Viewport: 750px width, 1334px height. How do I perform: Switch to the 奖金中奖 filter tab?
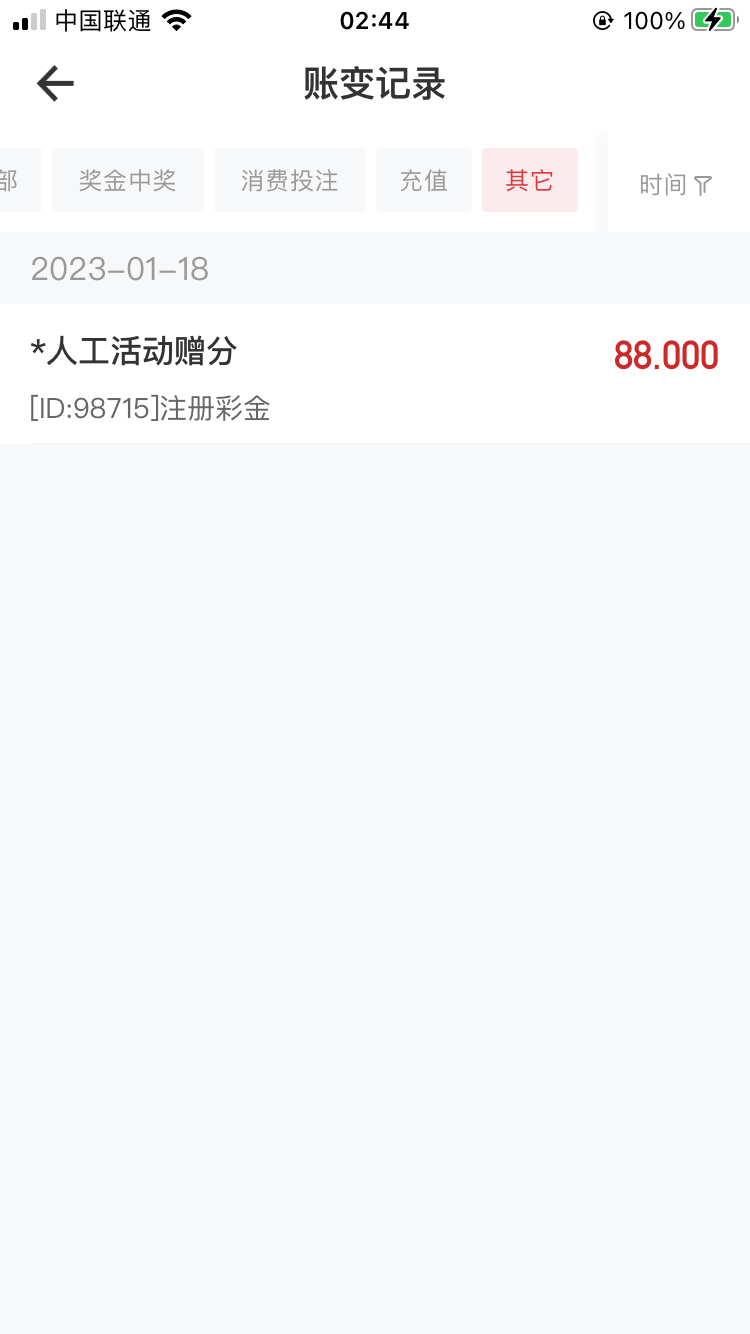[128, 180]
